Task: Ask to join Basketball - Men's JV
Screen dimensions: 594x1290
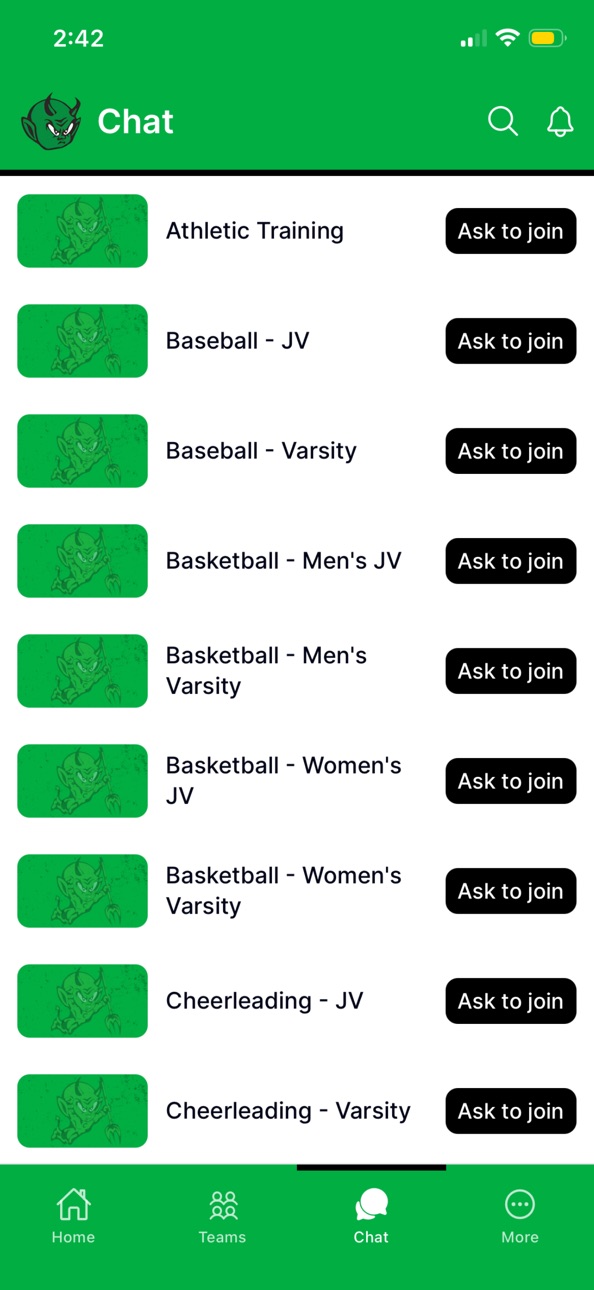Action: (x=511, y=561)
